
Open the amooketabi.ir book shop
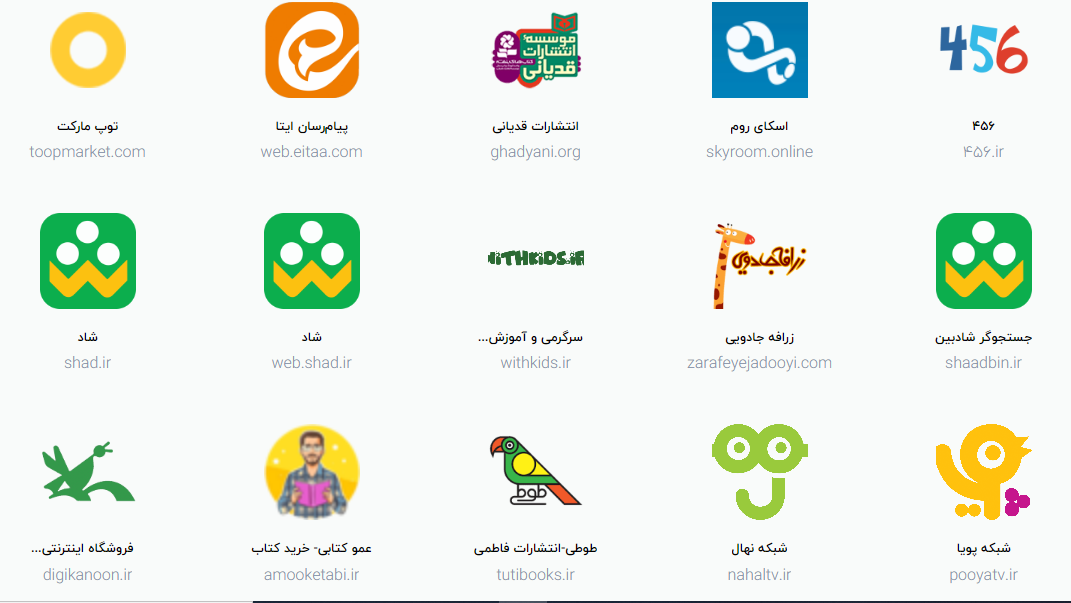312,472
